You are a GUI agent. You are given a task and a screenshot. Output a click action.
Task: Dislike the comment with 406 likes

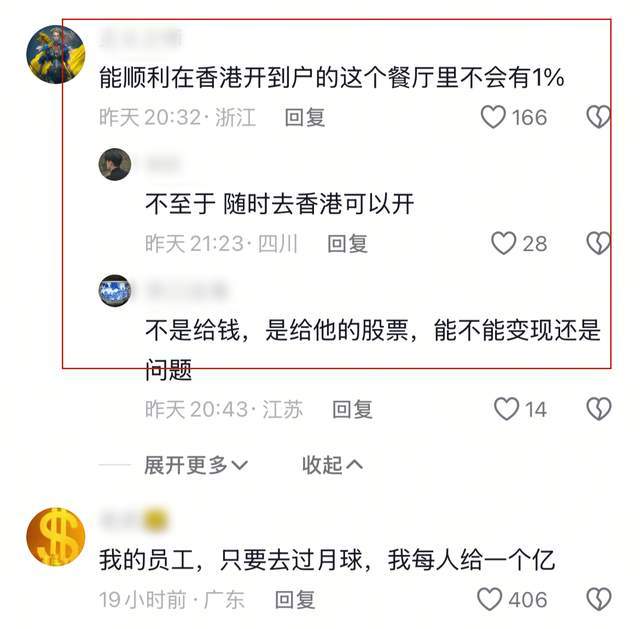pyautogui.click(x=598, y=600)
